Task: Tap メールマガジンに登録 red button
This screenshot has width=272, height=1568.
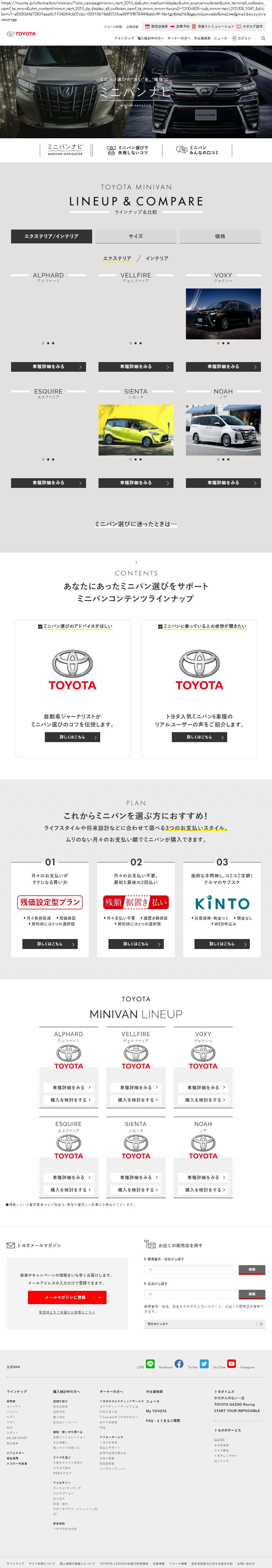Action: pos(67,1297)
